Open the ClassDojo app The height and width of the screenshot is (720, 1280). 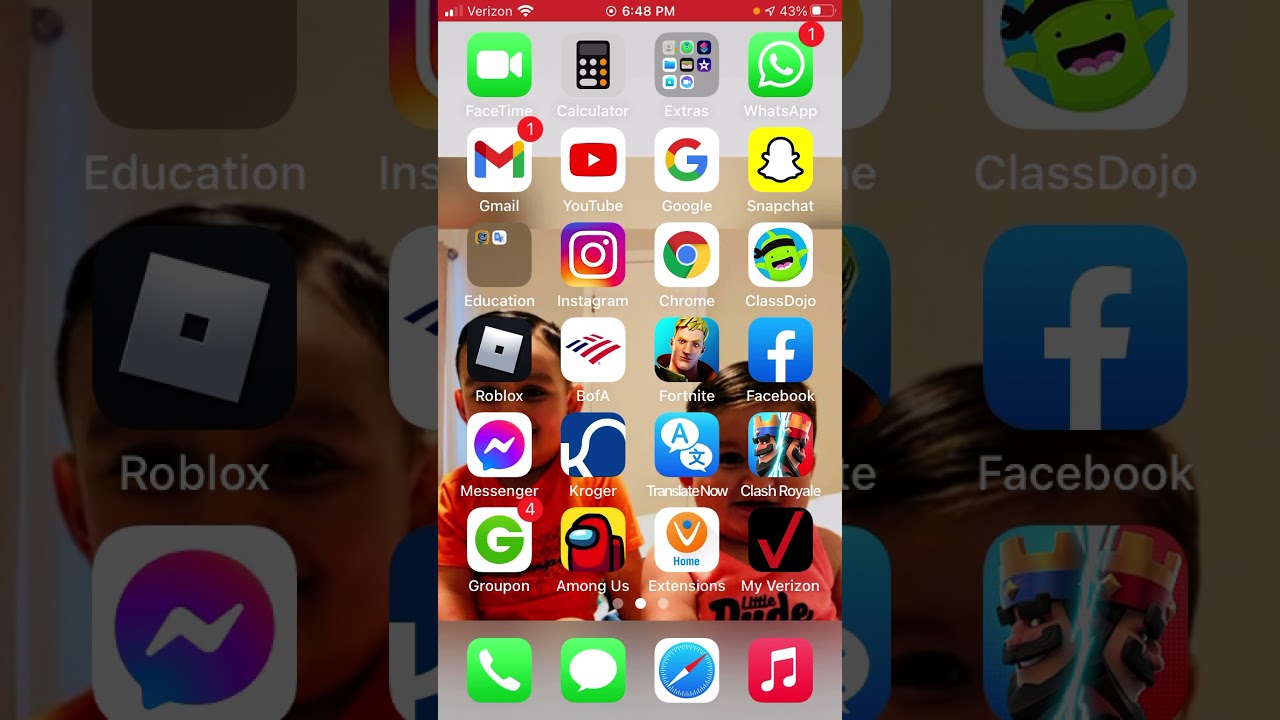[780, 256]
